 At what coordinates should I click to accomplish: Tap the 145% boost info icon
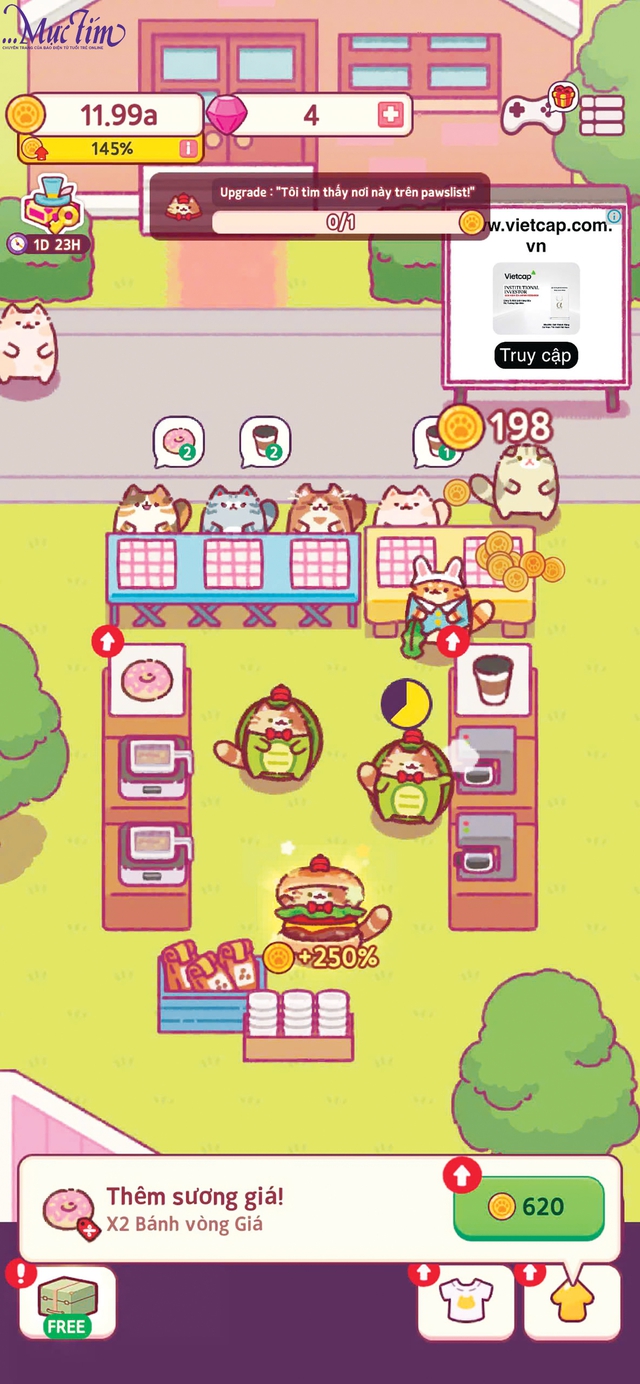[x=188, y=149]
